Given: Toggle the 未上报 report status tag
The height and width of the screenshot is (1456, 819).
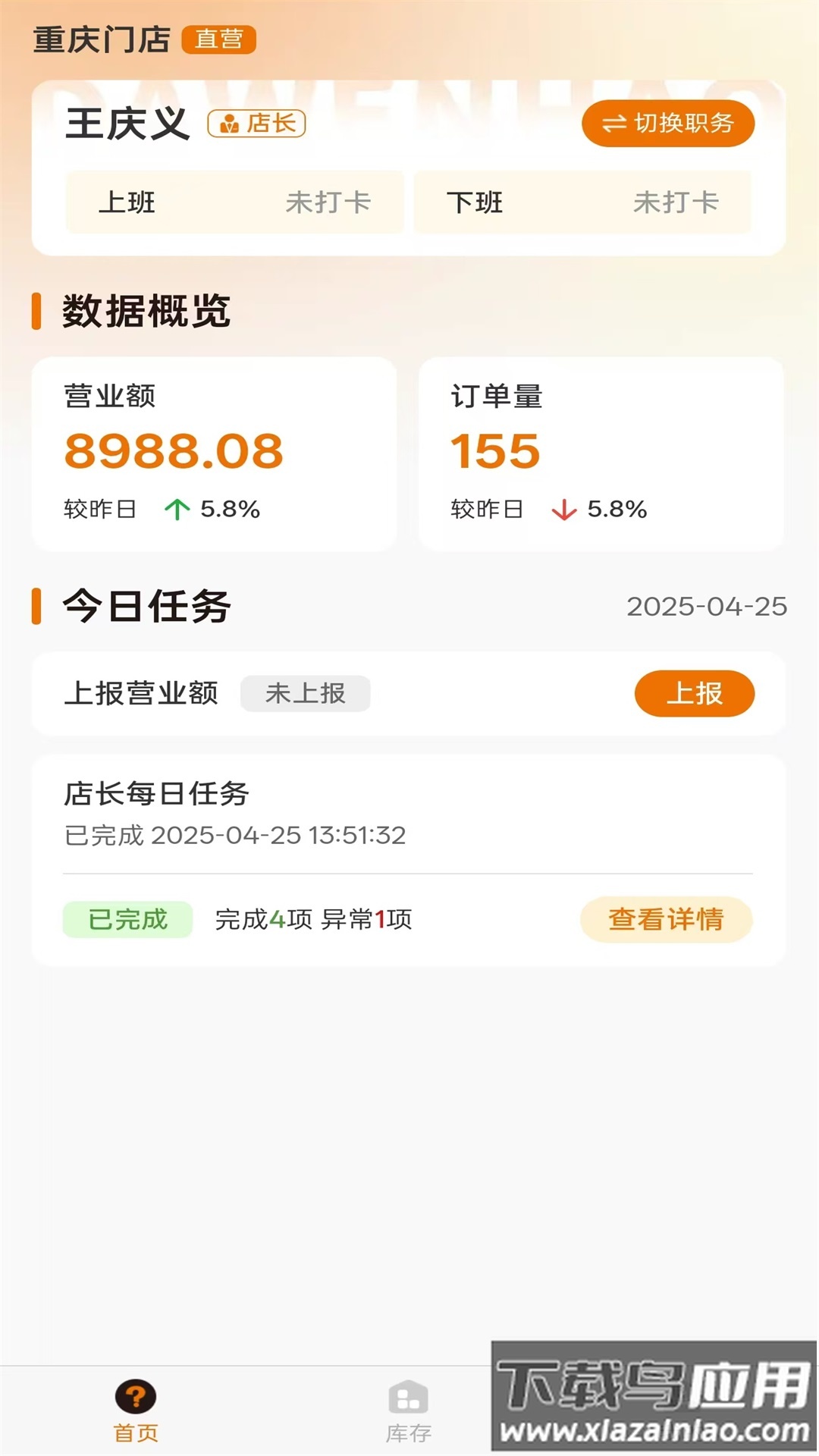Looking at the screenshot, I should [305, 693].
